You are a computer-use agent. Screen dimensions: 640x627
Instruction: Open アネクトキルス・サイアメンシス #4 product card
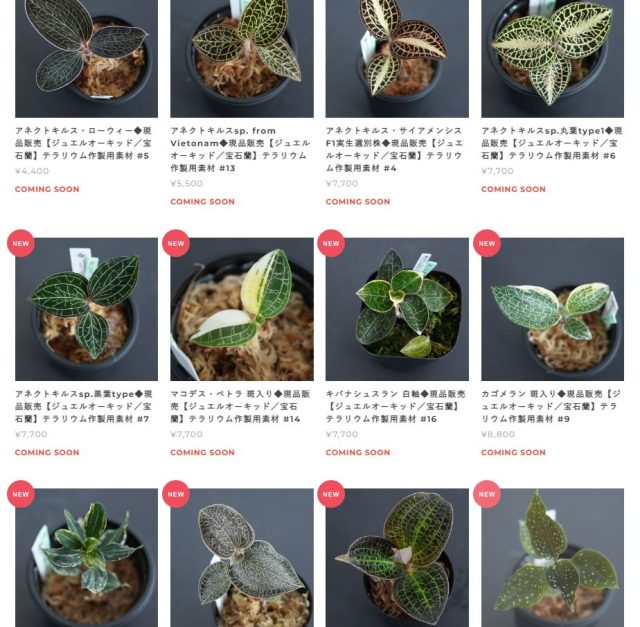pos(396,58)
